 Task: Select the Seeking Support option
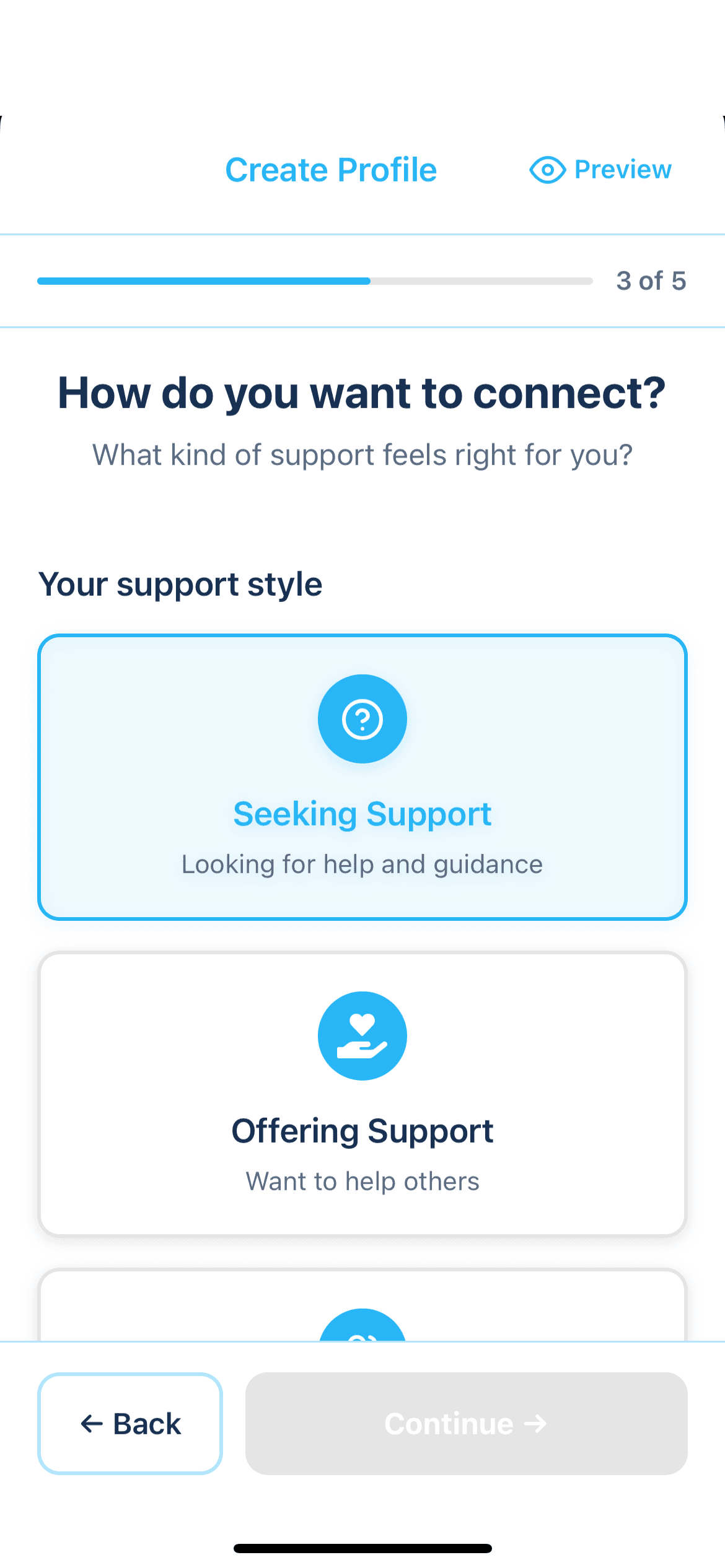click(x=362, y=777)
